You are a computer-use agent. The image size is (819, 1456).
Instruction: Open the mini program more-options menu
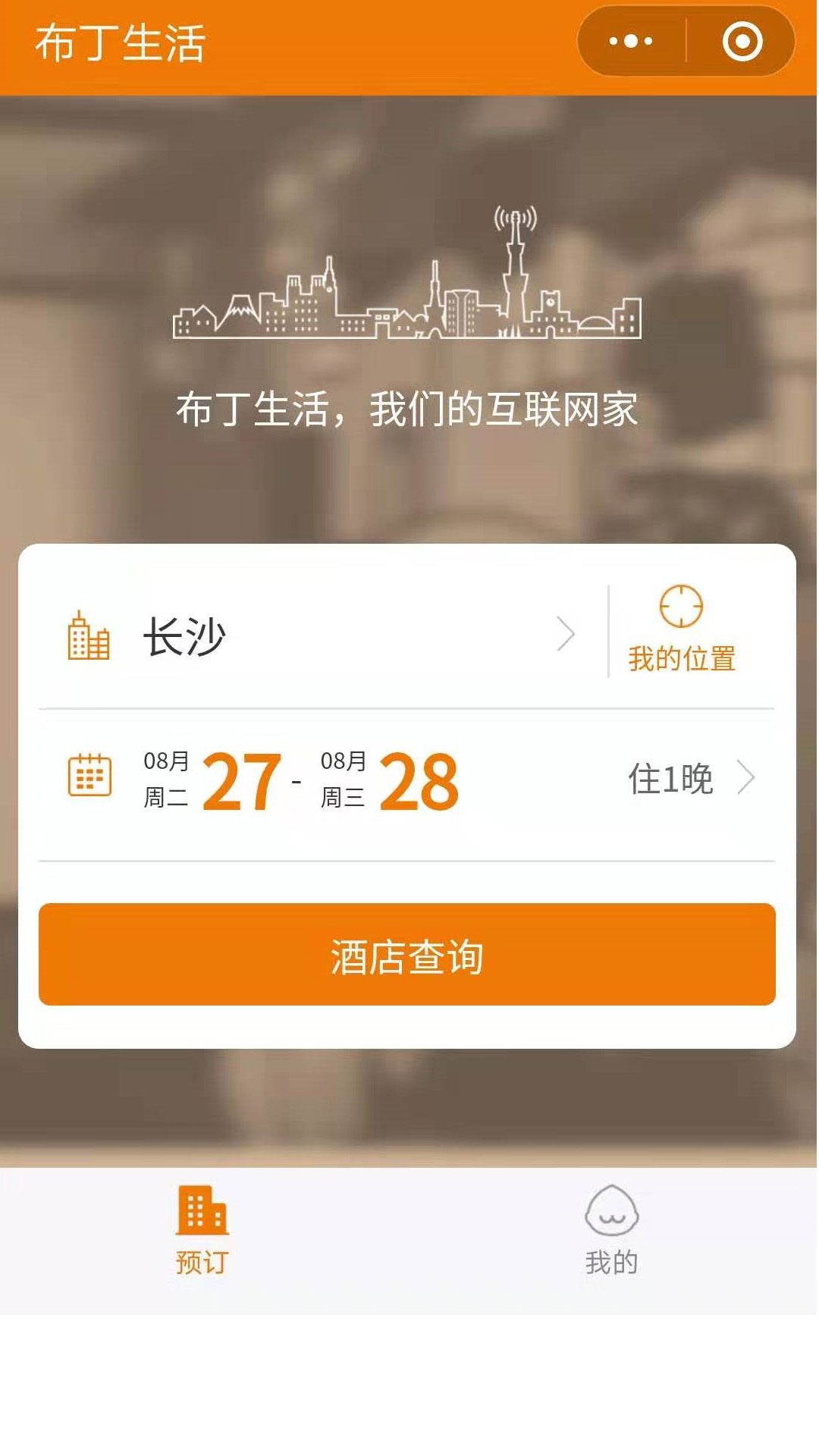click(x=631, y=42)
